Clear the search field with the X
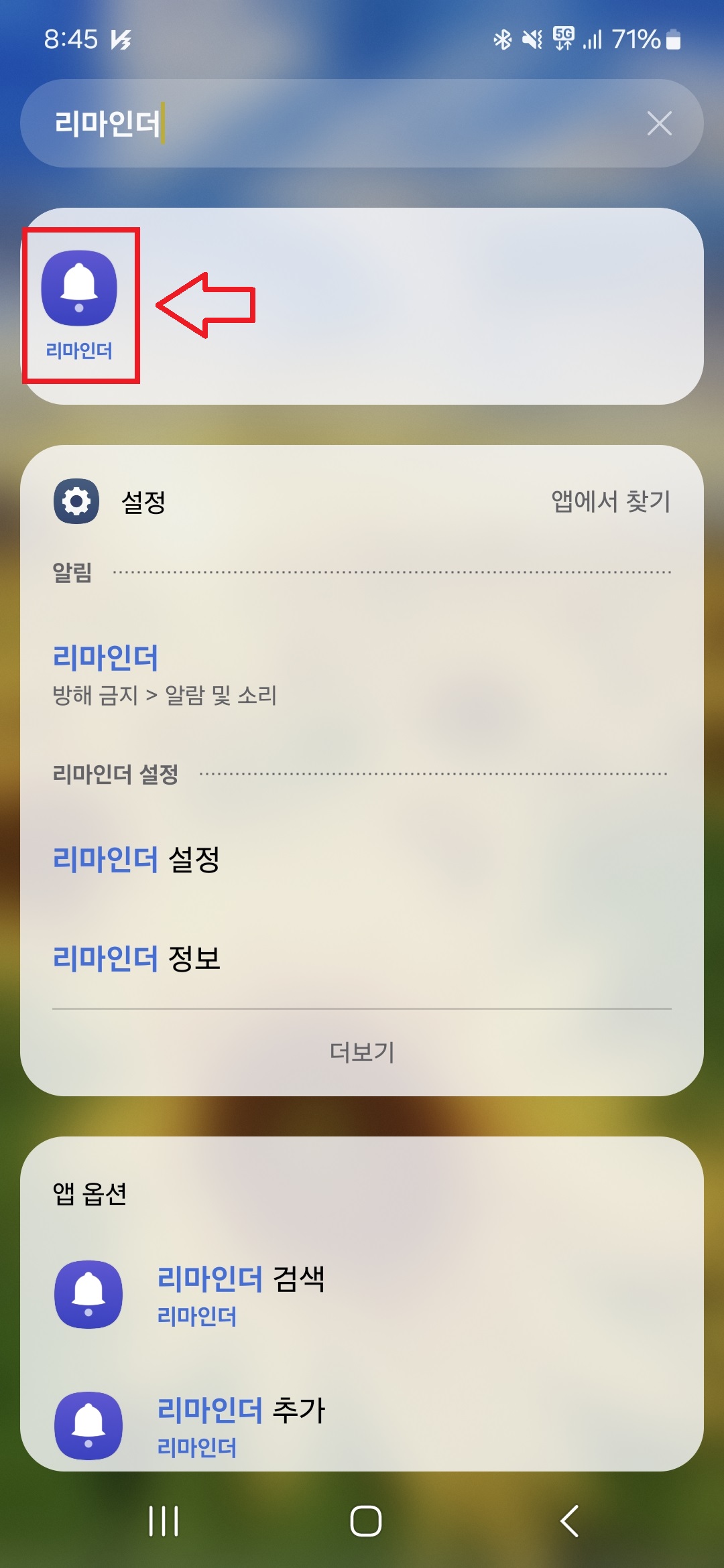 tap(660, 123)
